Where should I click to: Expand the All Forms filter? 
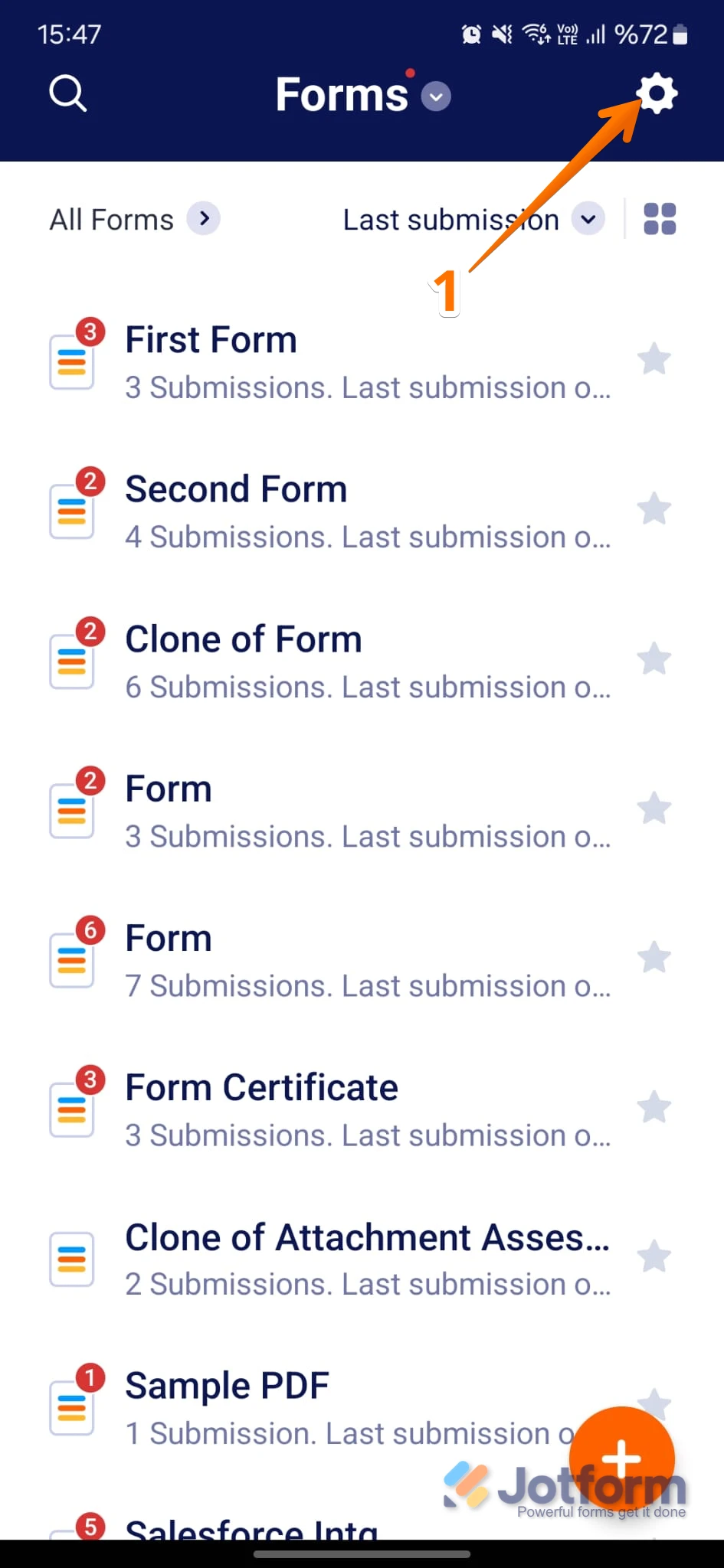[204, 219]
